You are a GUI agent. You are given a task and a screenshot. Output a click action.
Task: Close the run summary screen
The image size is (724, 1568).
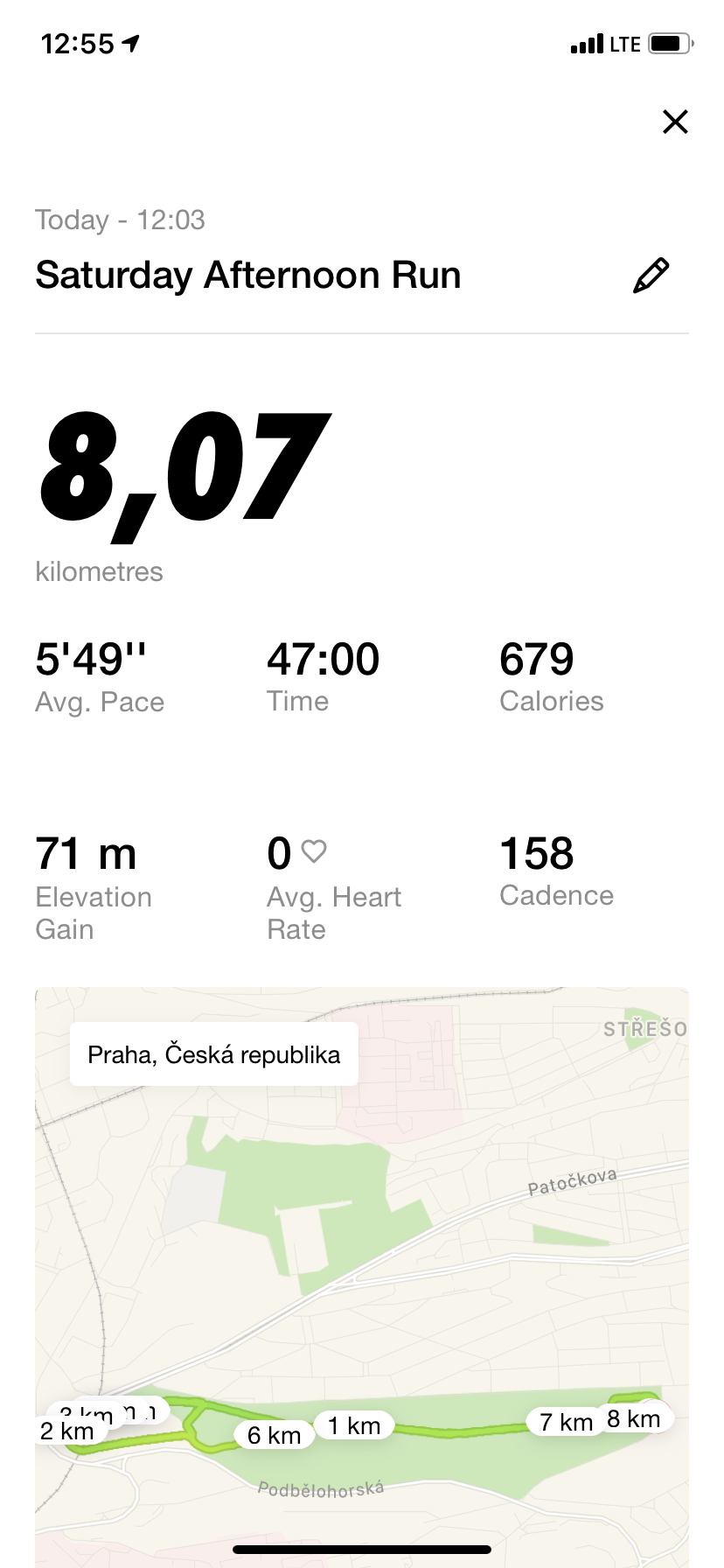(x=675, y=122)
